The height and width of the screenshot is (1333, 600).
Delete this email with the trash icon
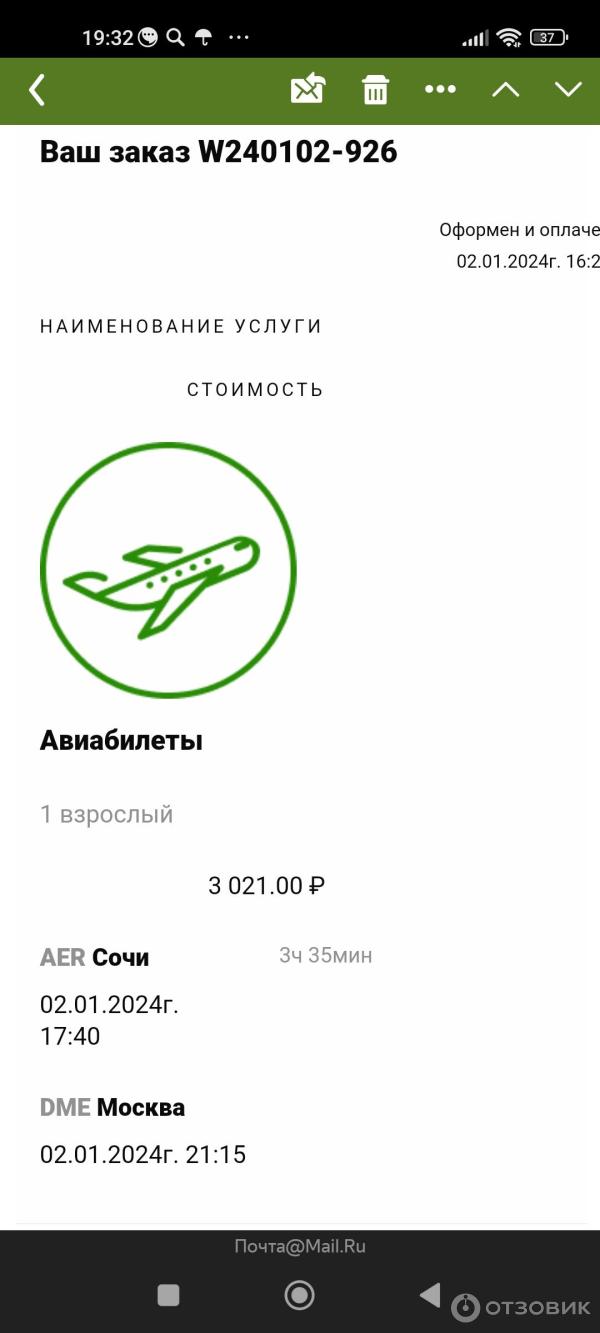(375, 90)
